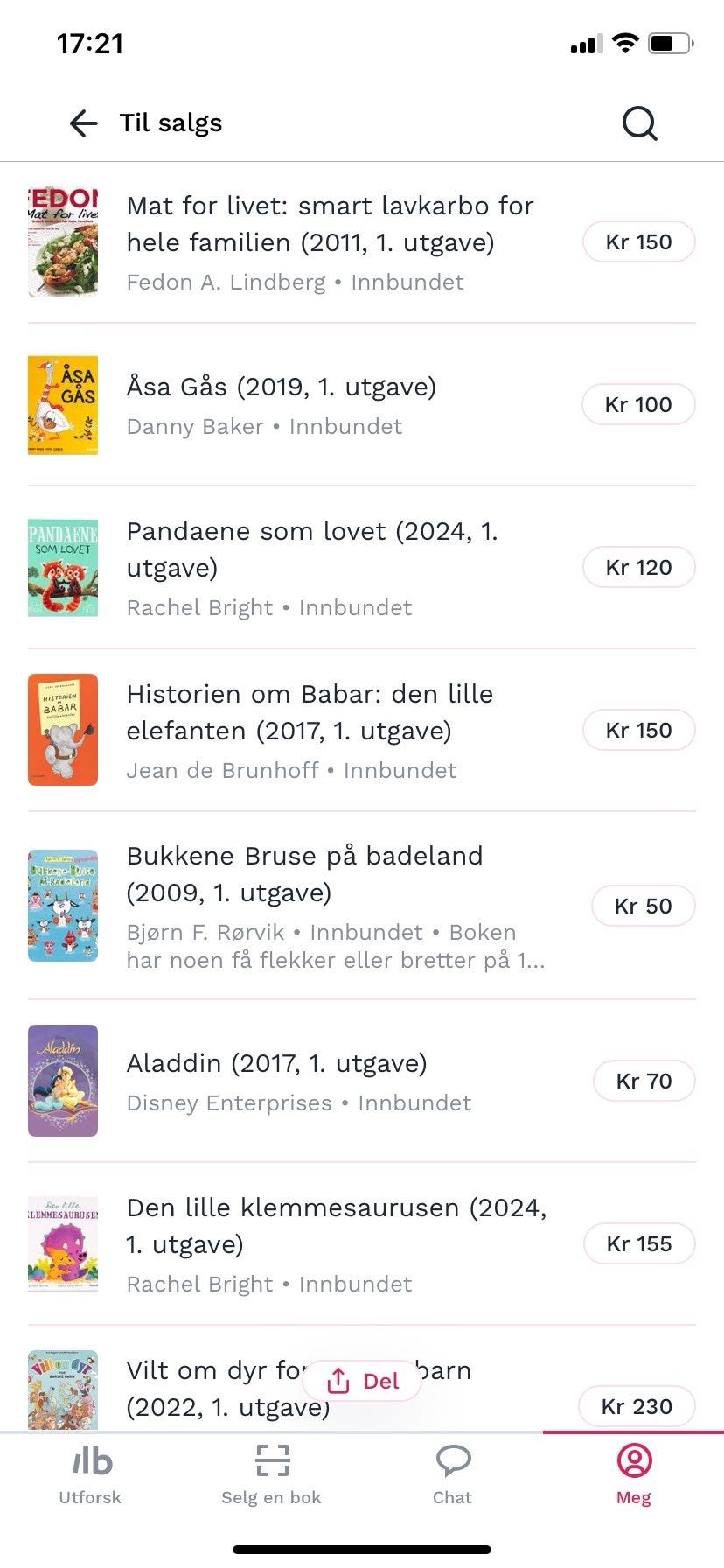Tap the back arrow to leave Til salgs
The image size is (724, 1568).
(82, 122)
